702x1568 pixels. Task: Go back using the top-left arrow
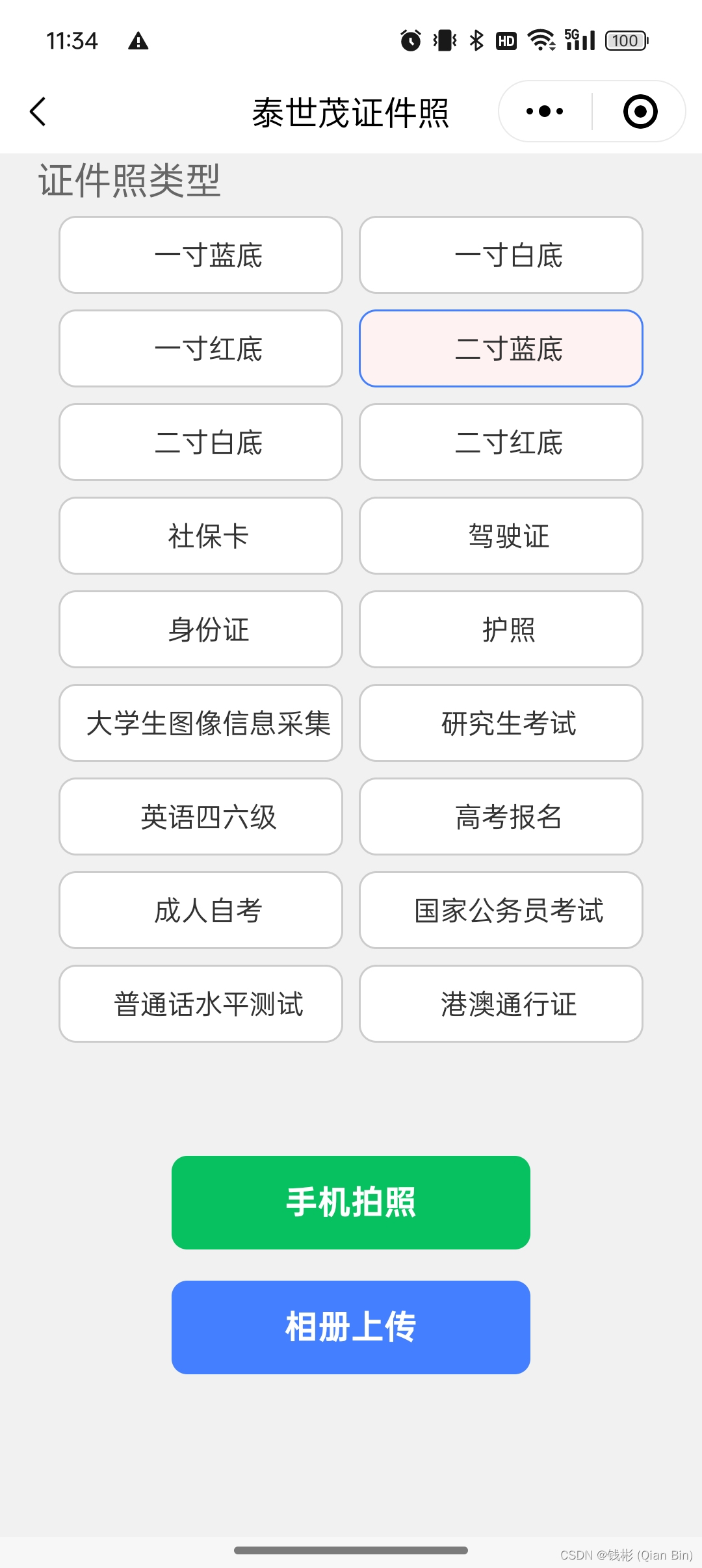coord(38,112)
